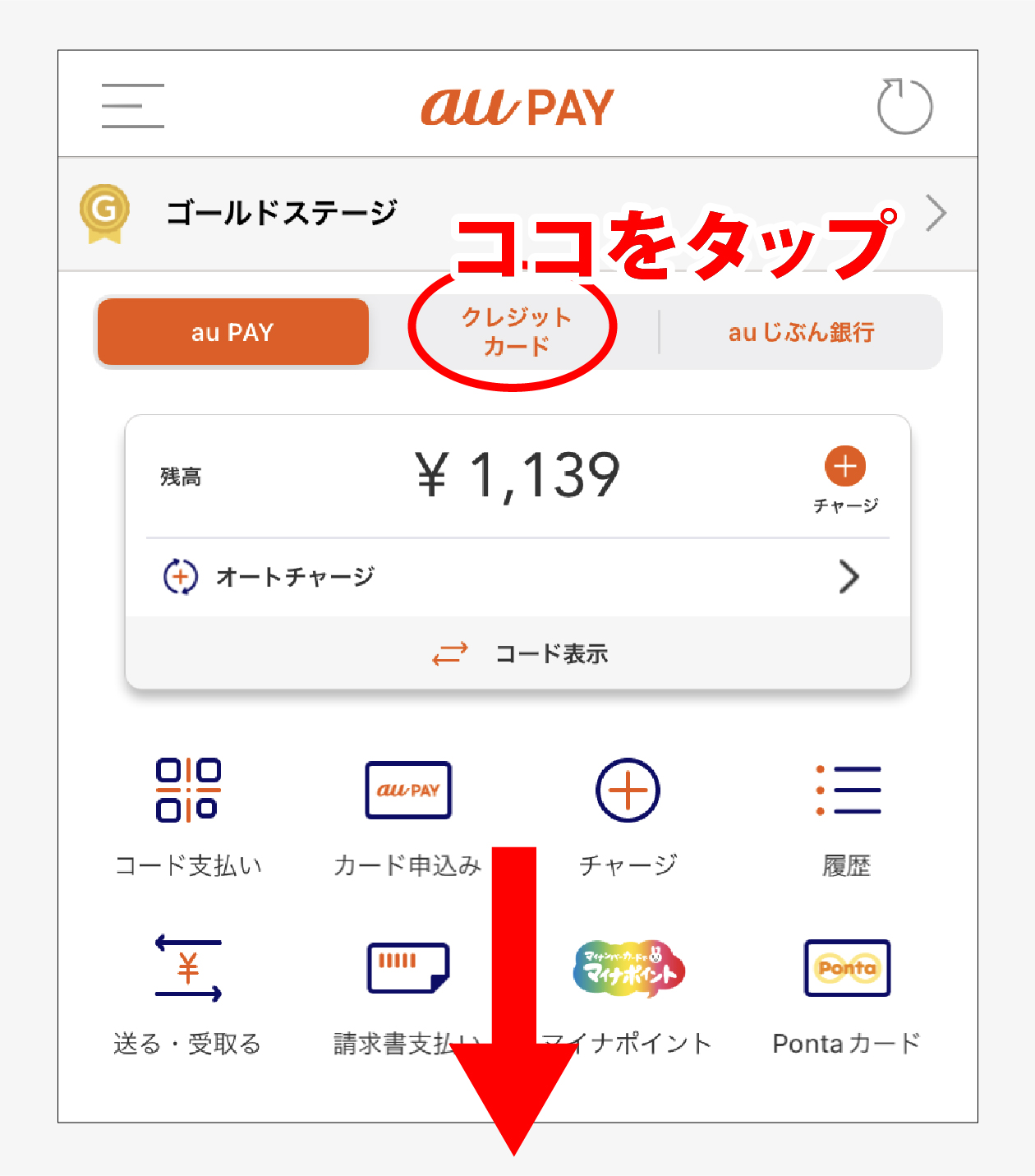Screen dimensions: 1035x1176
Task: Tap the orange チャージ plus button beside balance
Action: pyautogui.click(x=845, y=468)
